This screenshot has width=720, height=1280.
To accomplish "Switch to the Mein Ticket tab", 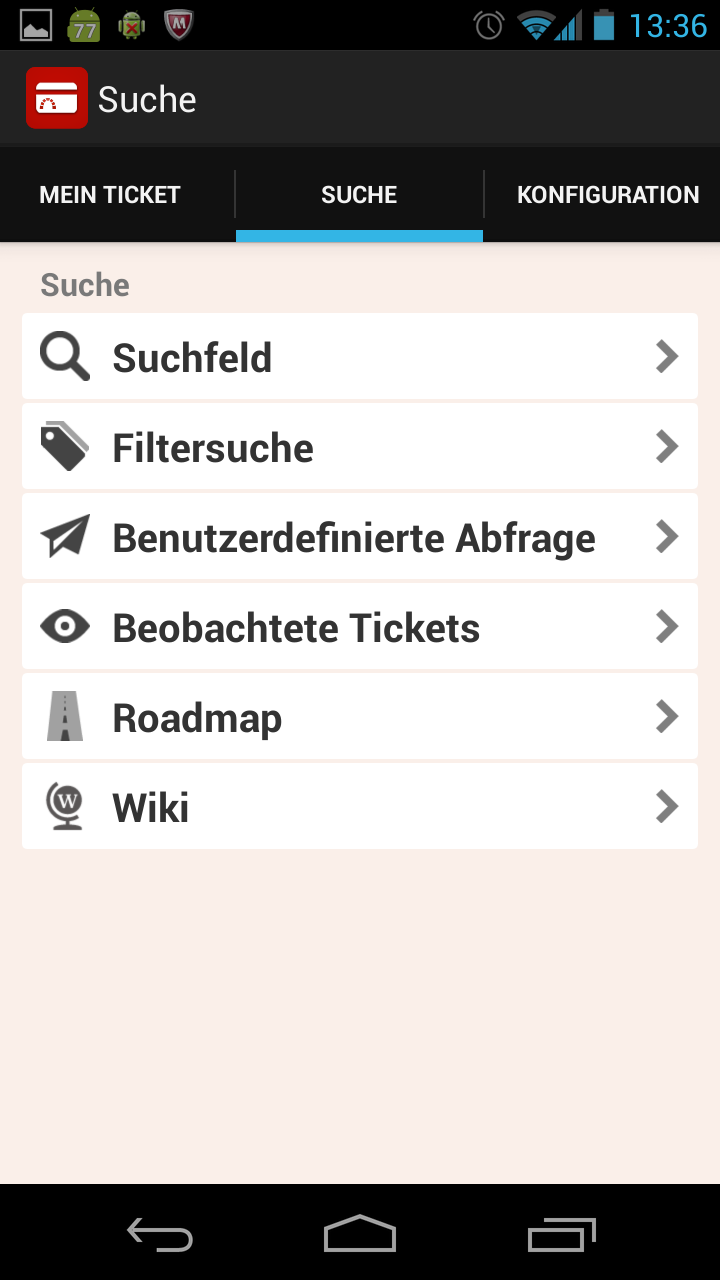I will tap(110, 195).
